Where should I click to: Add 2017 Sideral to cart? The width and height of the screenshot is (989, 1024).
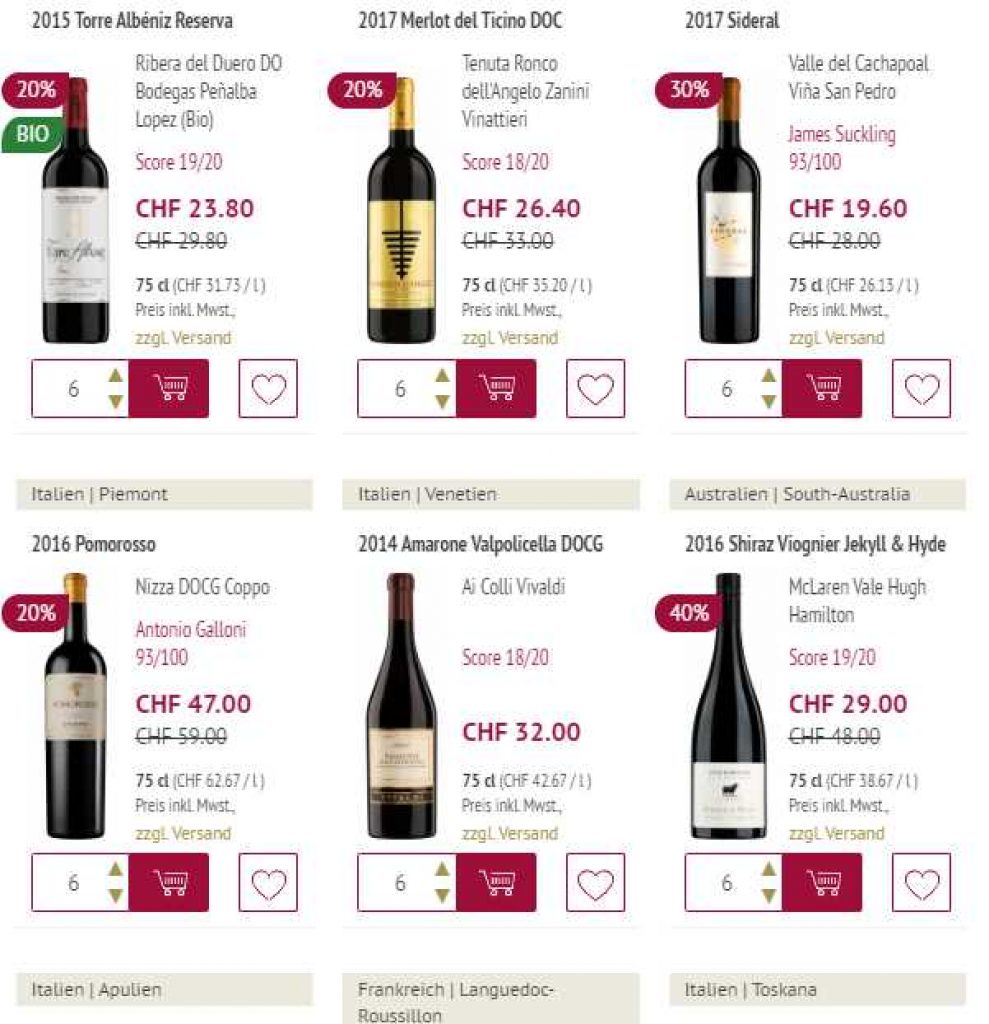click(x=822, y=388)
